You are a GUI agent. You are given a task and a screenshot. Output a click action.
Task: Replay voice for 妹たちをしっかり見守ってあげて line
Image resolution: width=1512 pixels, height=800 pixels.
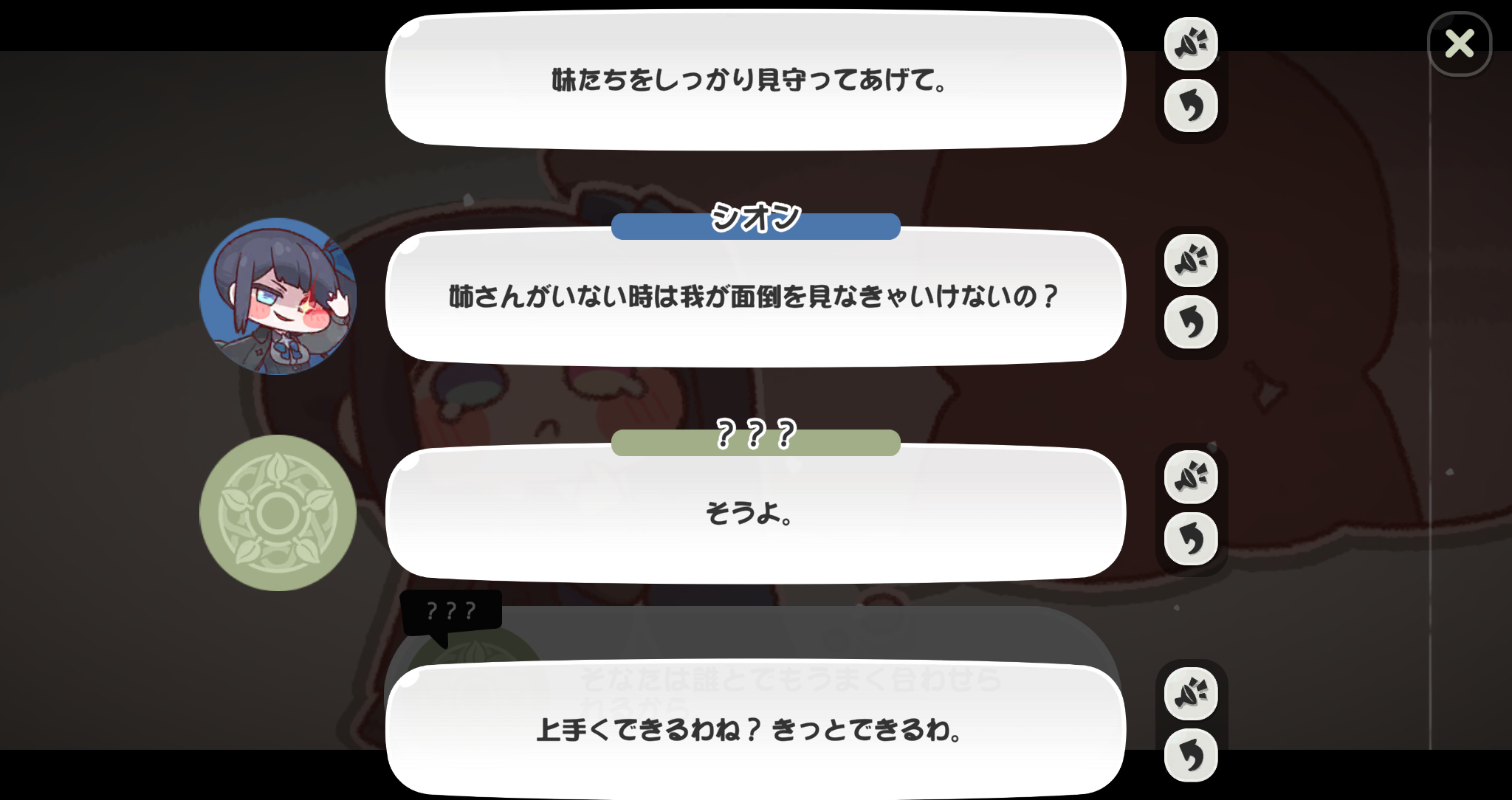pyautogui.click(x=1190, y=44)
